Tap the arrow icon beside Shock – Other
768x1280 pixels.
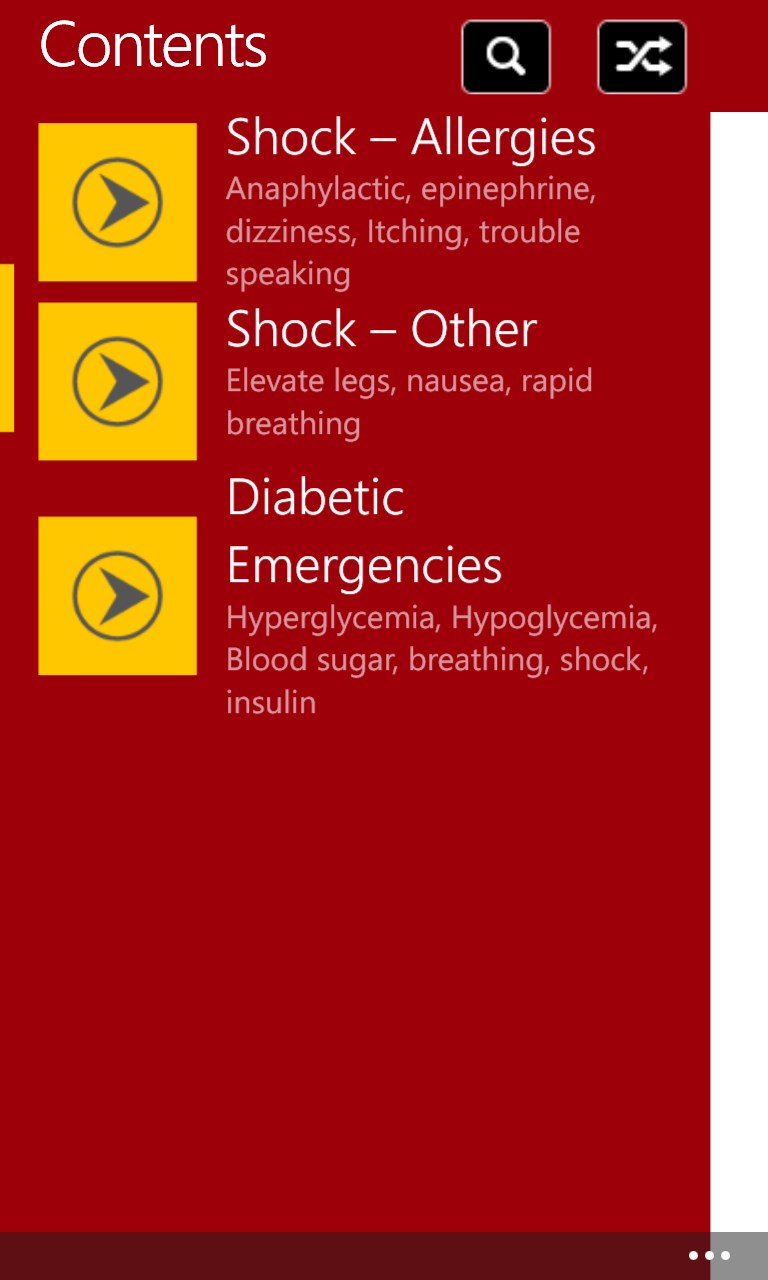pos(117,380)
